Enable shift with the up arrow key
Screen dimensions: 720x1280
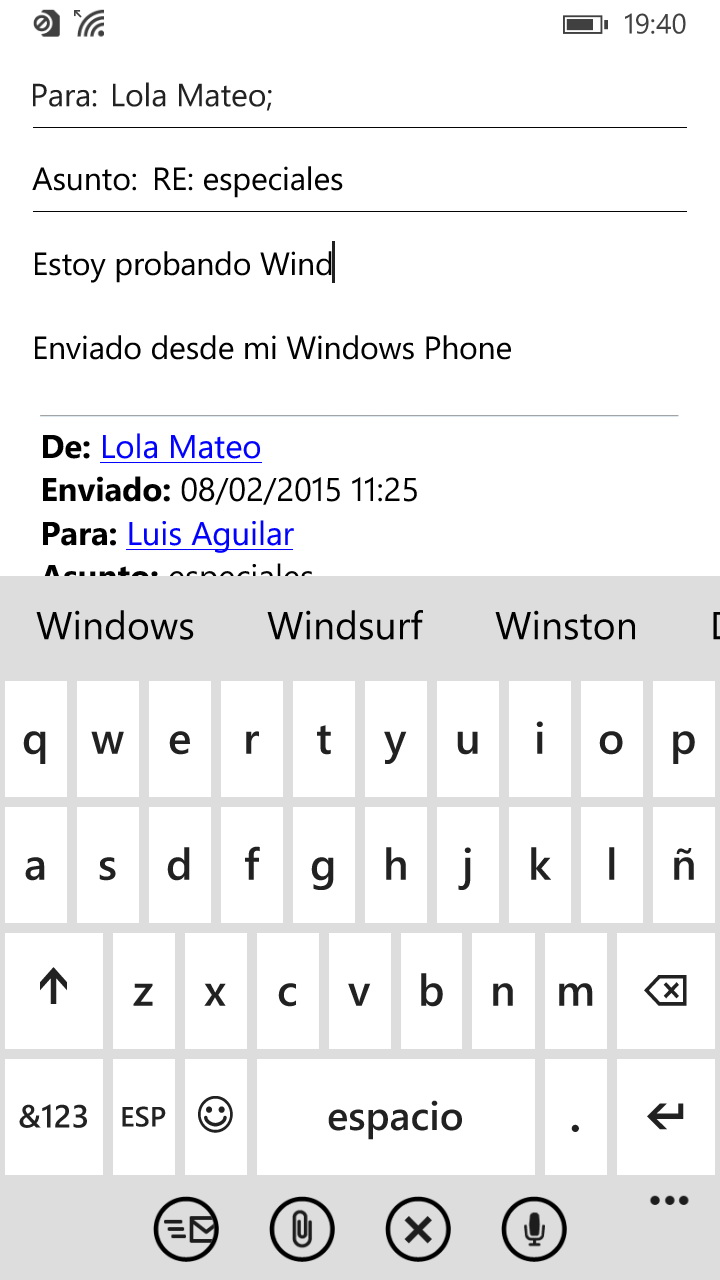click(54, 991)
